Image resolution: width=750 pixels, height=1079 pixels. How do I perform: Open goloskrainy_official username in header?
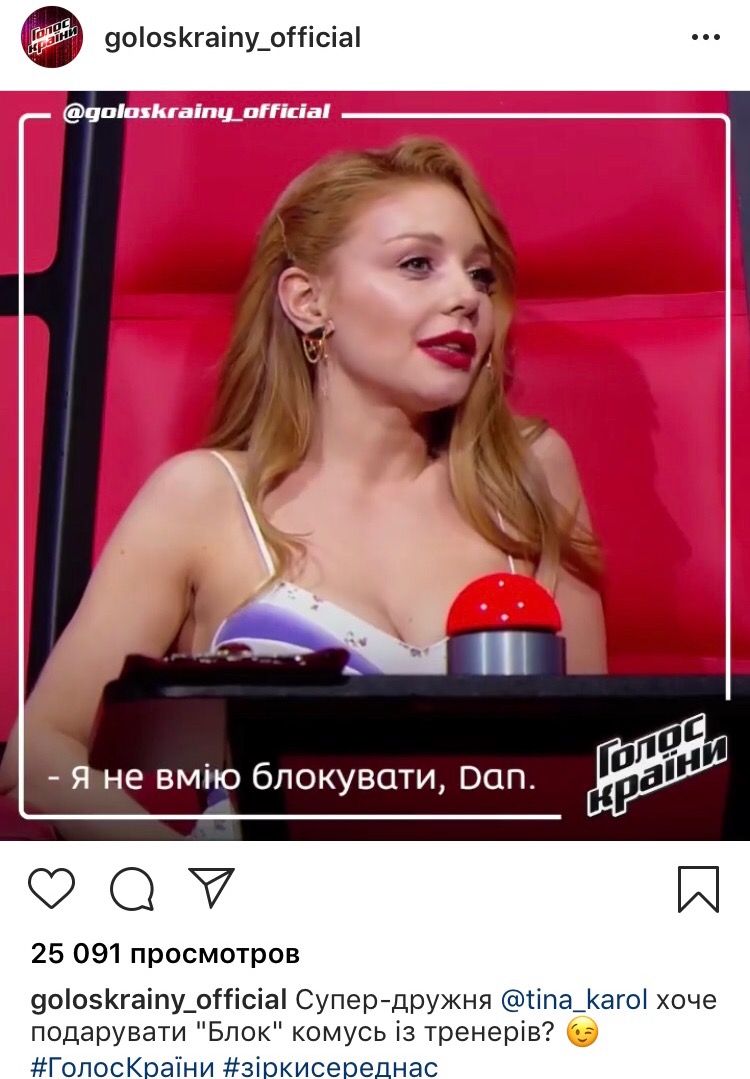click(x=232, y=38)
